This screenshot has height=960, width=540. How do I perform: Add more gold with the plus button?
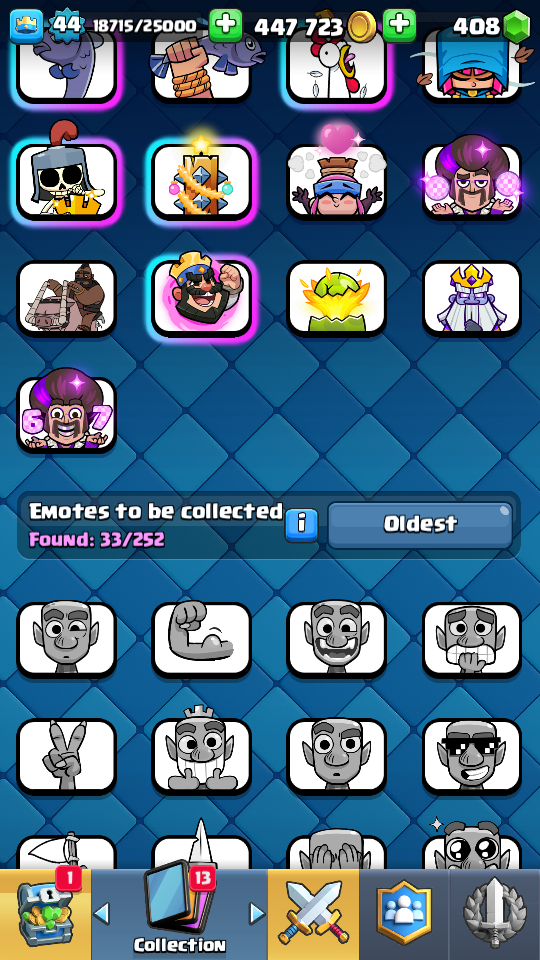point(400,25)
